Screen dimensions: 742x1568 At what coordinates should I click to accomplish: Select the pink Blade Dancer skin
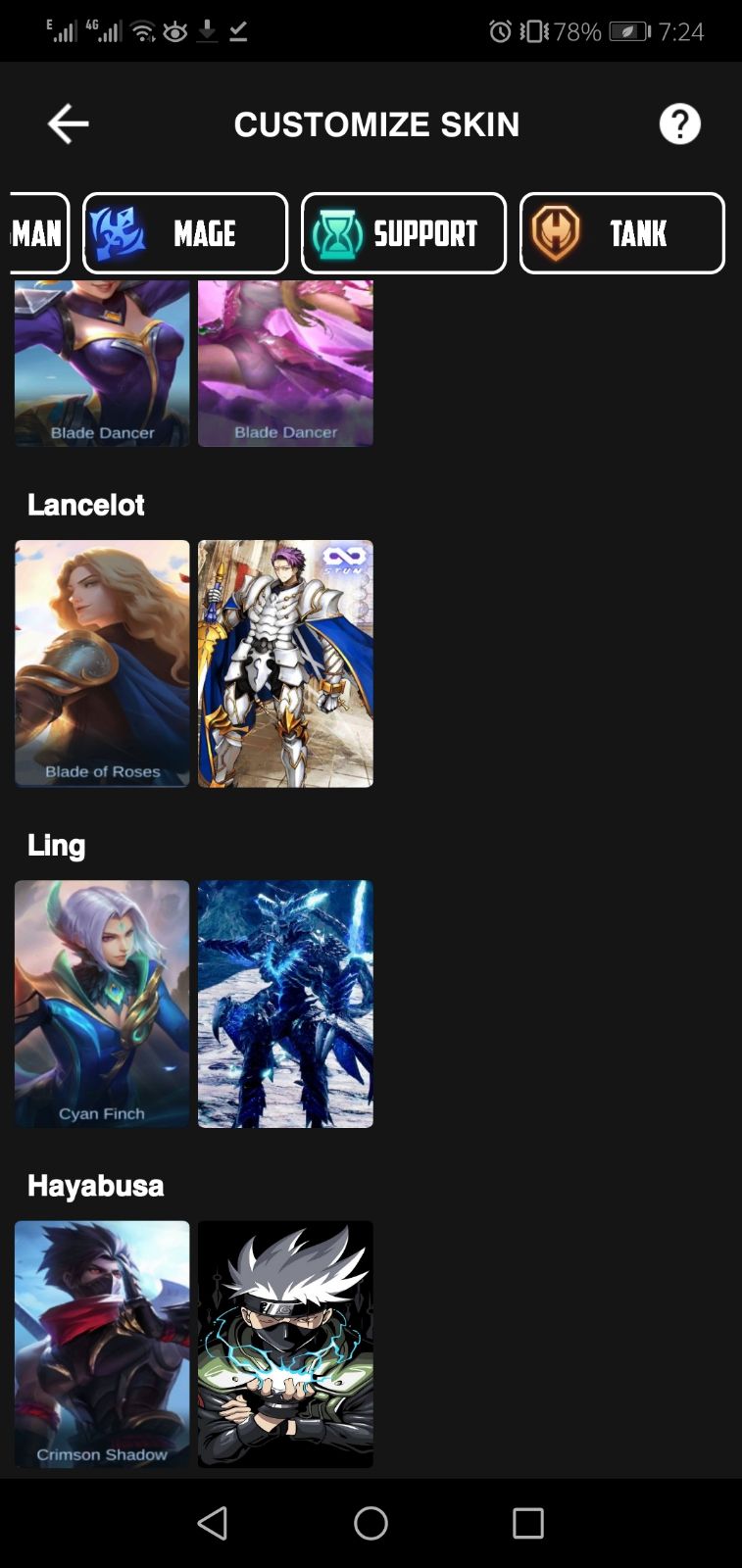point(285,364)
